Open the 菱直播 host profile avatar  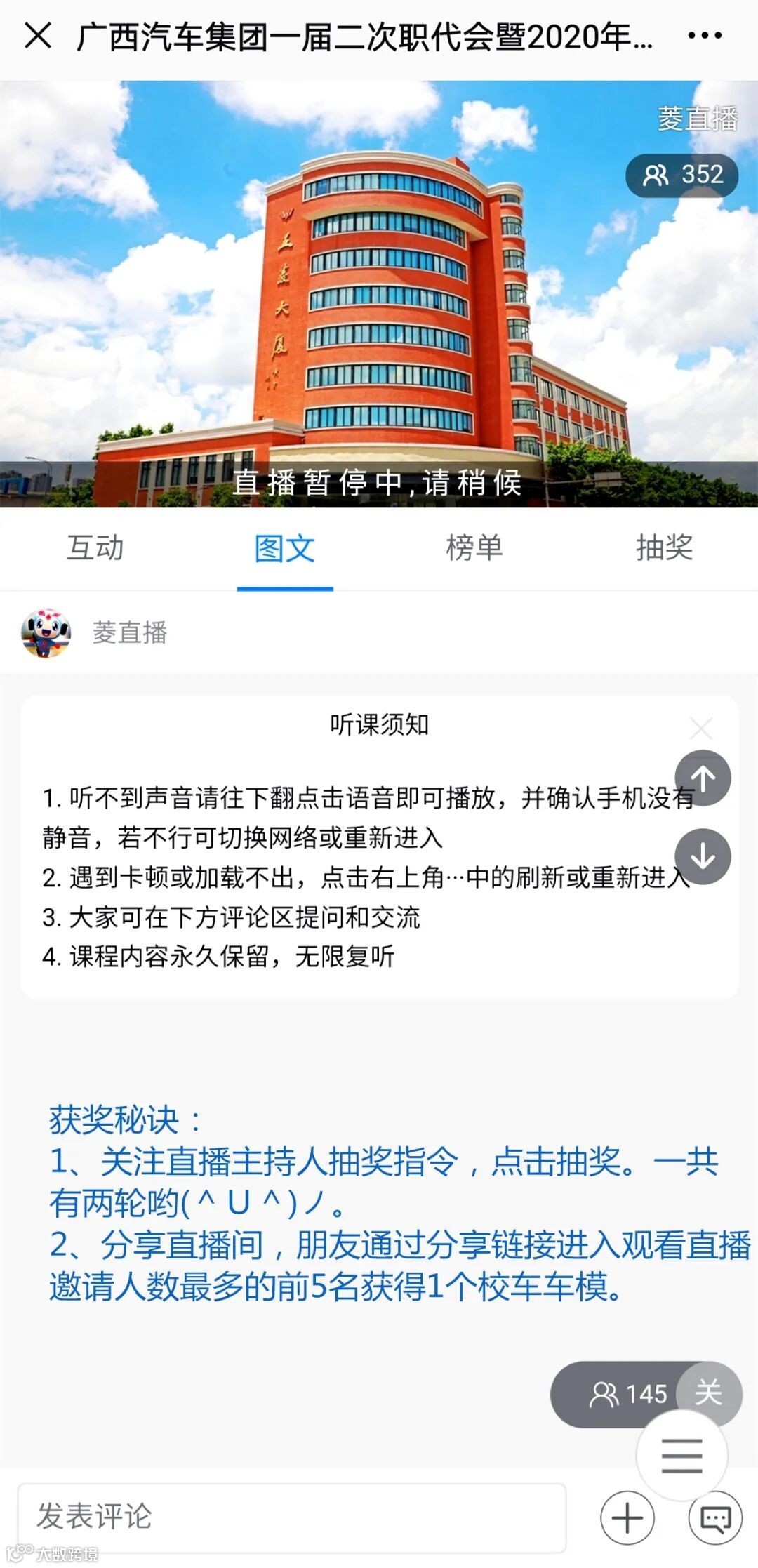click(x=46, y=632)
